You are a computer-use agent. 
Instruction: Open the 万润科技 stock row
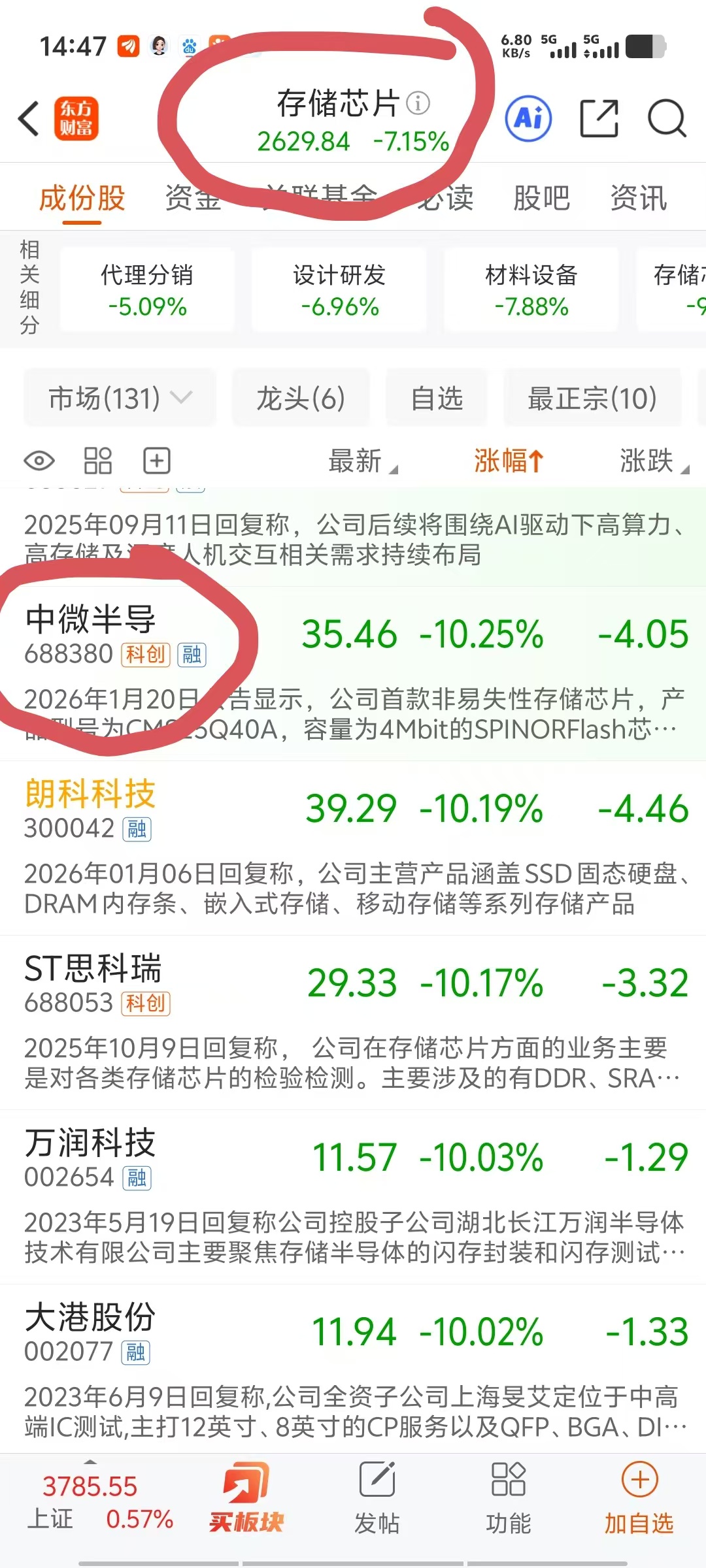pos(353,1197)
